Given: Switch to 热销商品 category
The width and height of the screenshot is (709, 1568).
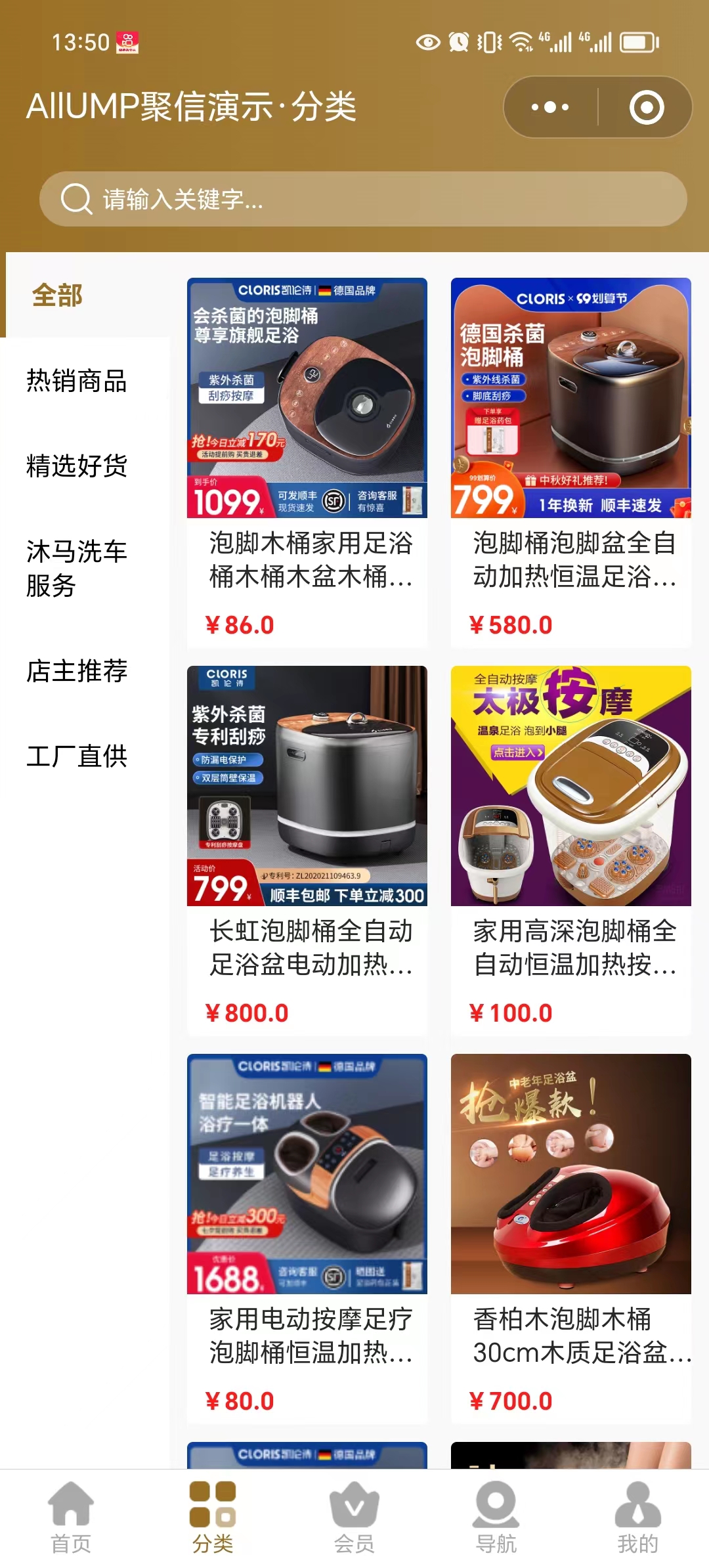Looking at the screenshot, I should tap(77, 381).
